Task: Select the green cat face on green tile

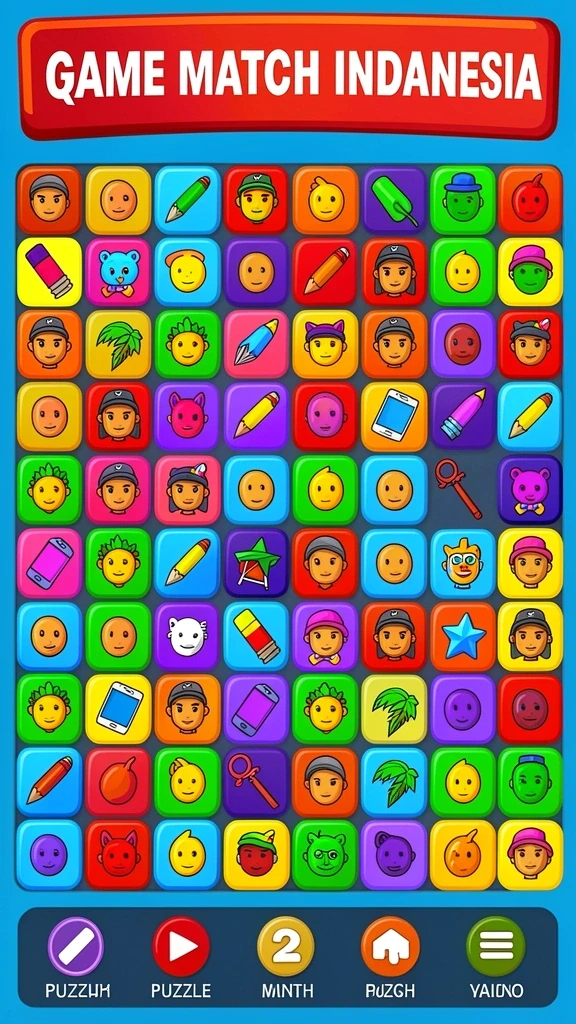Action: click(325, 854)
